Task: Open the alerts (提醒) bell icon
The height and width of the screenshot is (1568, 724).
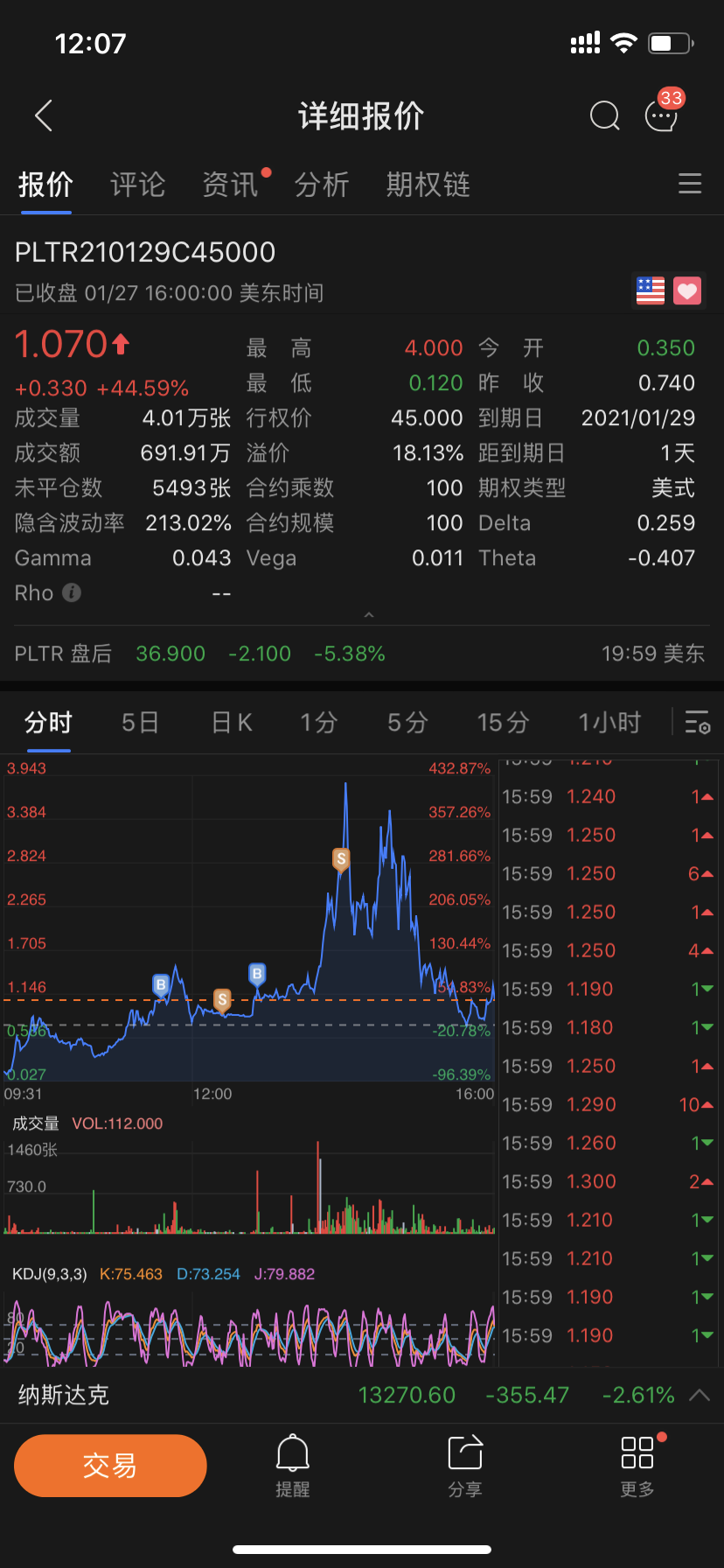Action: tap(292, 1452)
